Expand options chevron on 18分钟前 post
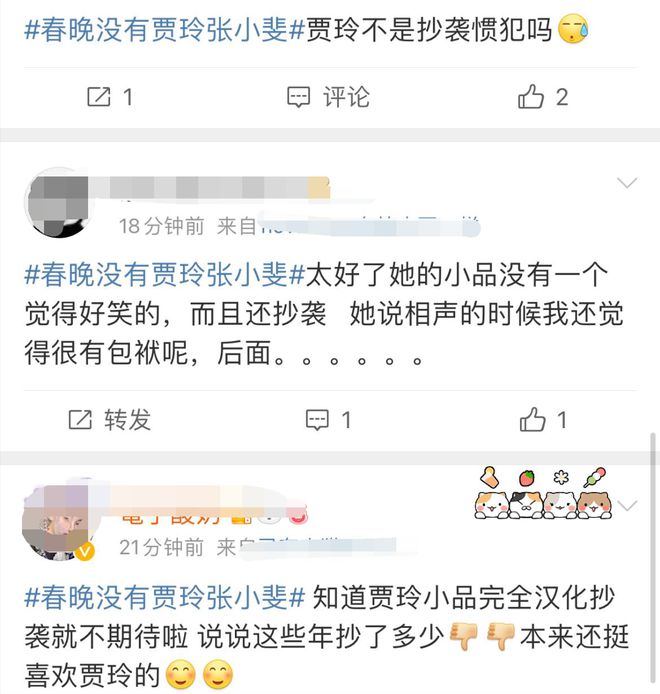The image size is (660, 694). tap(627, 183)
